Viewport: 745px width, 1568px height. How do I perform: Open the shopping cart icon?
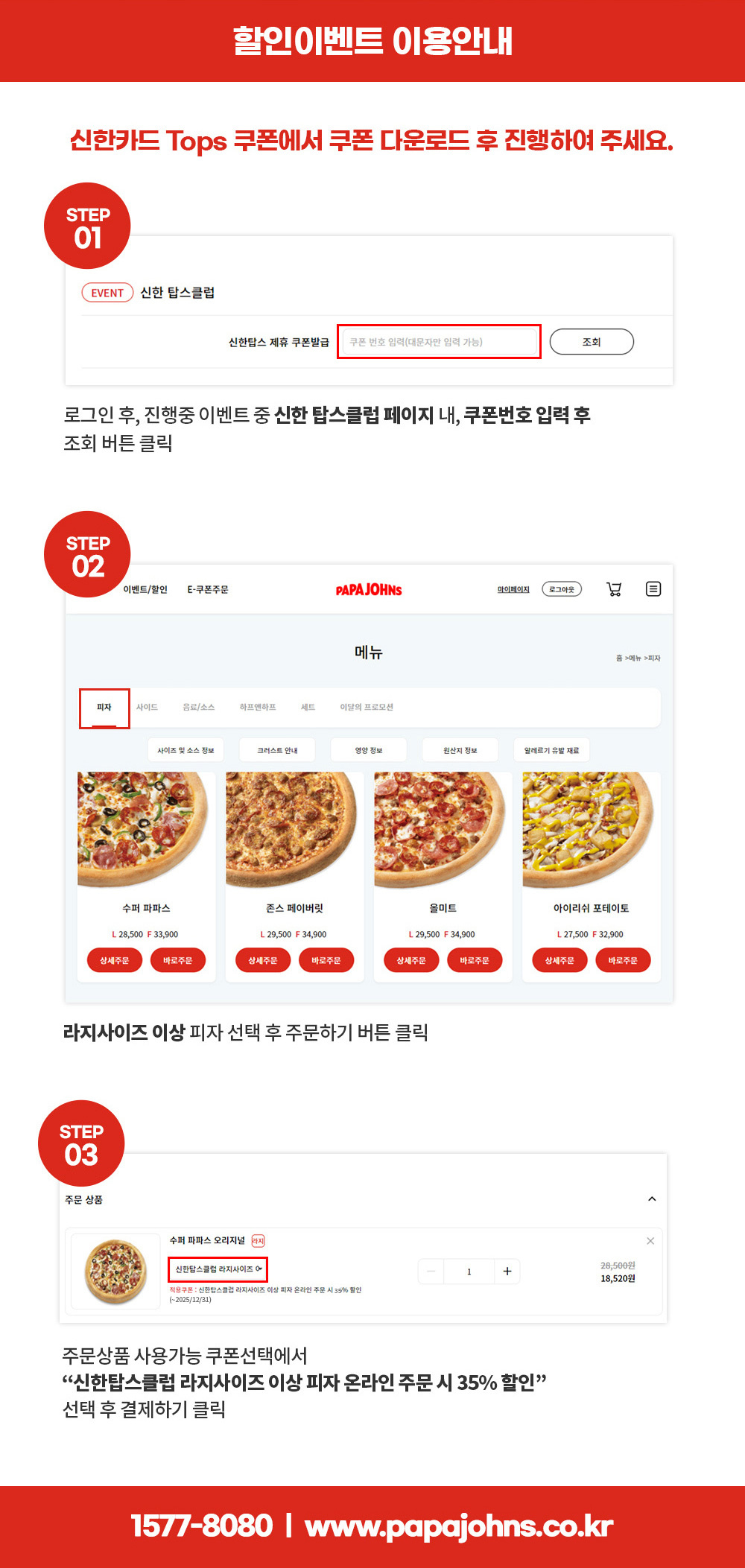[613, 589]
